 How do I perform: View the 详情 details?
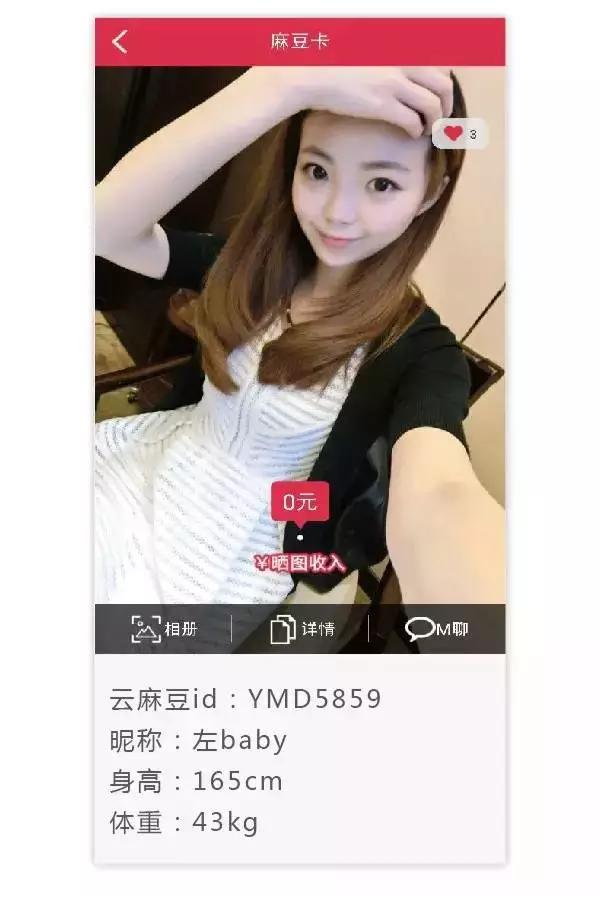point(302,629)
